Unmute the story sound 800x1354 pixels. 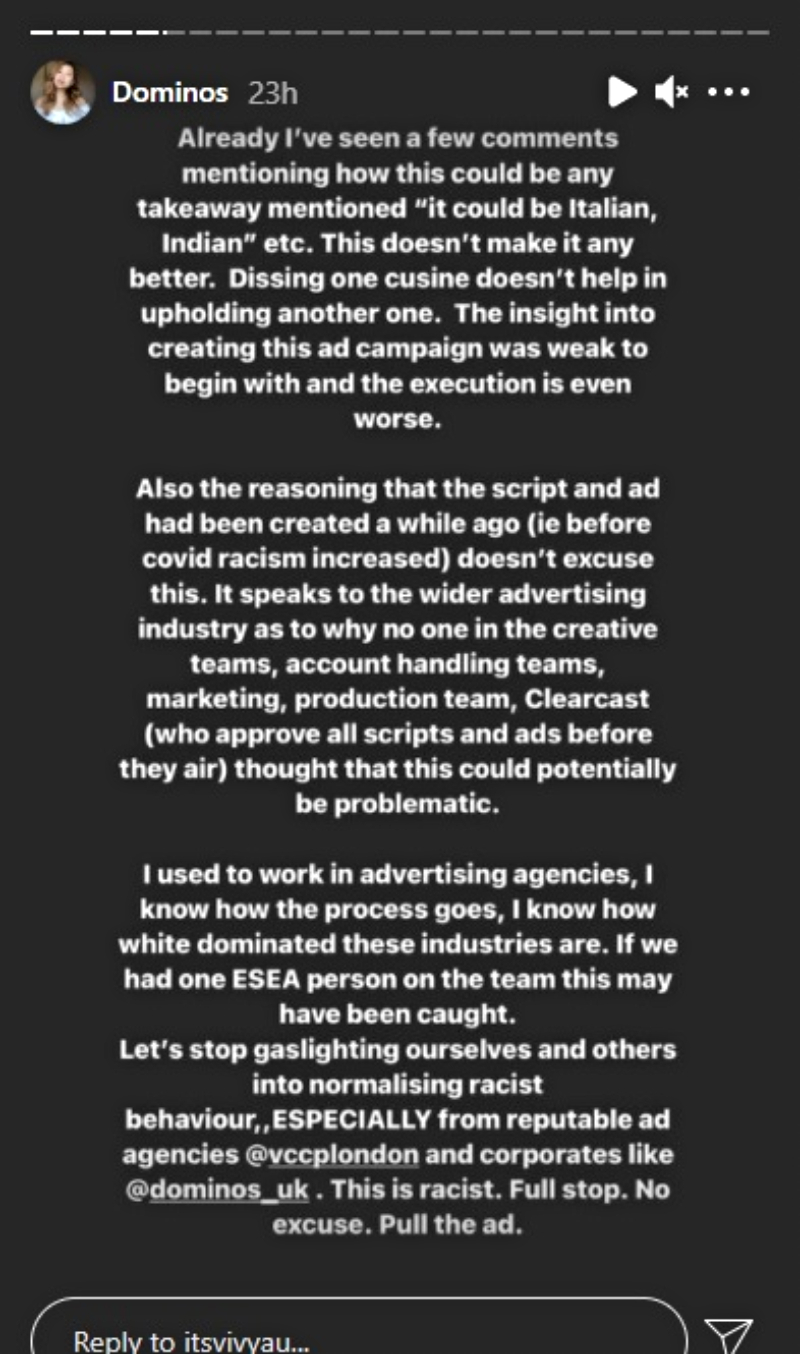[672, 93]
